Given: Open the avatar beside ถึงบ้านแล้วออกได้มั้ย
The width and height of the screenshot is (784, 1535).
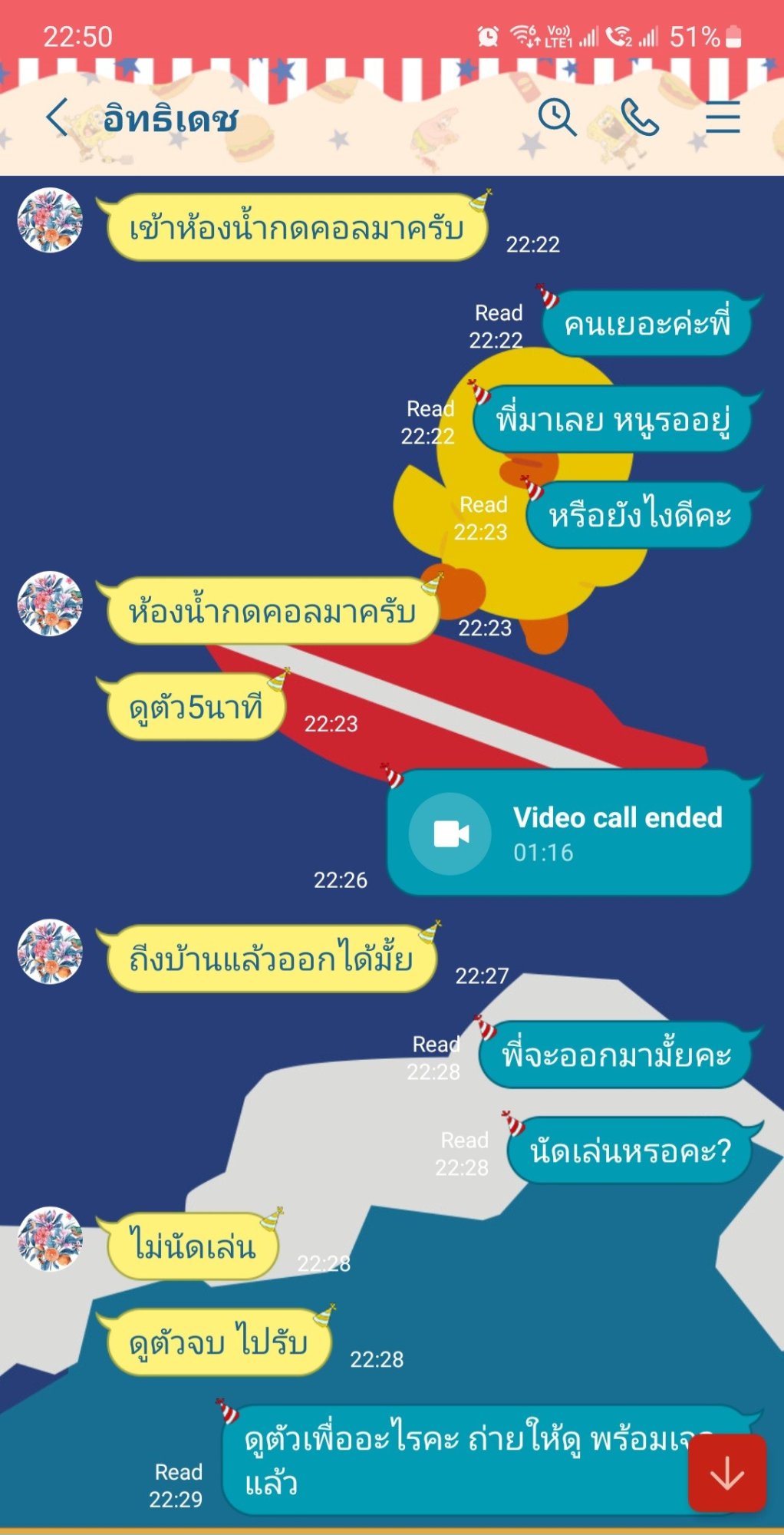Looking at the screenshot, I should [50, 952].
